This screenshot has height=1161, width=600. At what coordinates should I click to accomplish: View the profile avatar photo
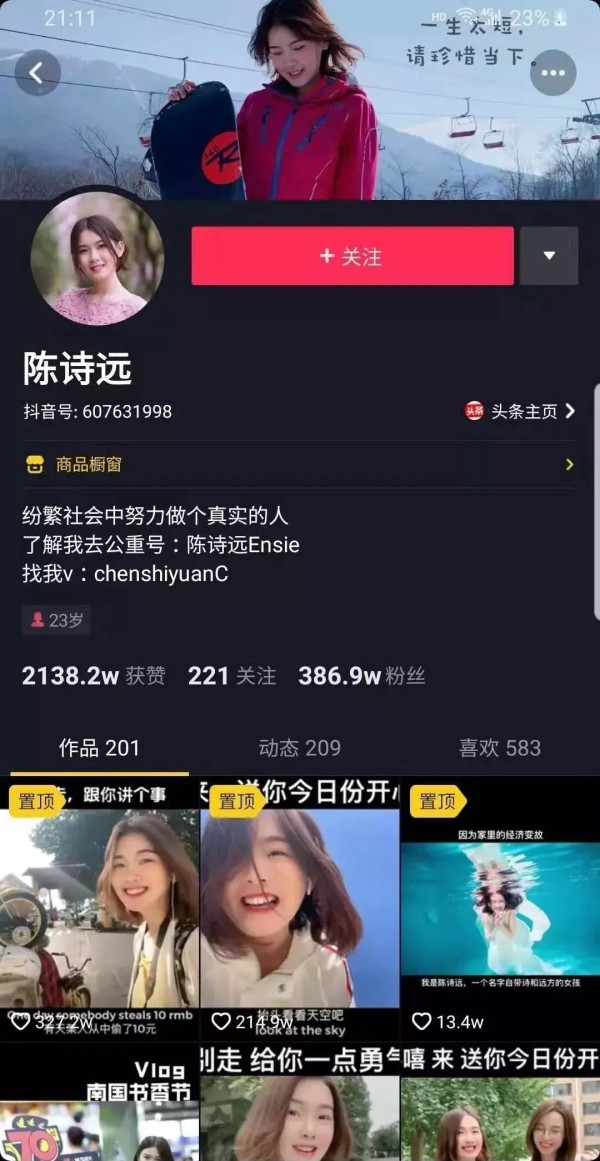(x=97, y=260)
